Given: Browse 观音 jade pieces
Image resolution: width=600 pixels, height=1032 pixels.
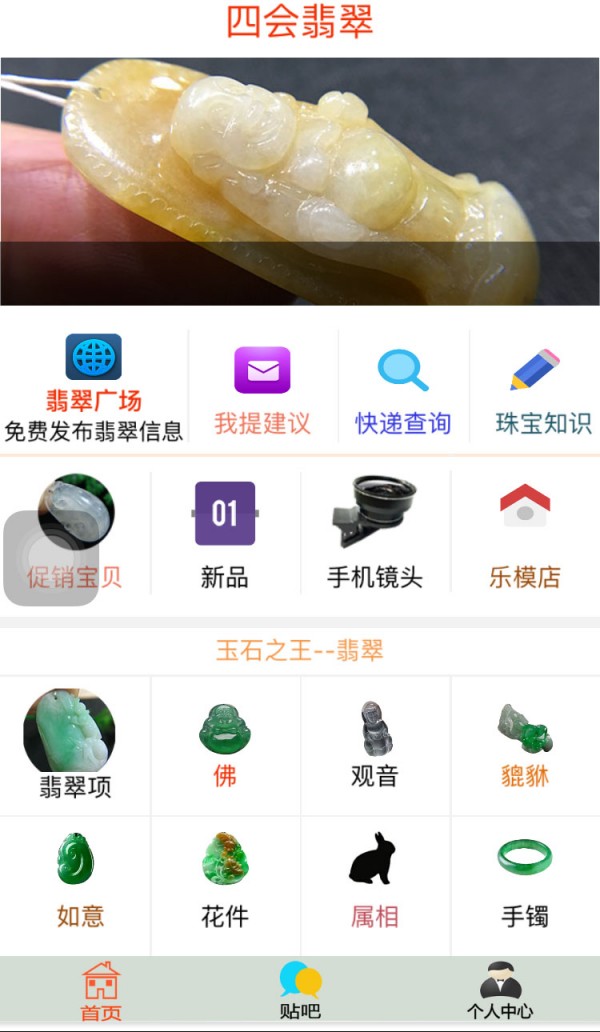Looking at the screenshot, I should 375,745.
